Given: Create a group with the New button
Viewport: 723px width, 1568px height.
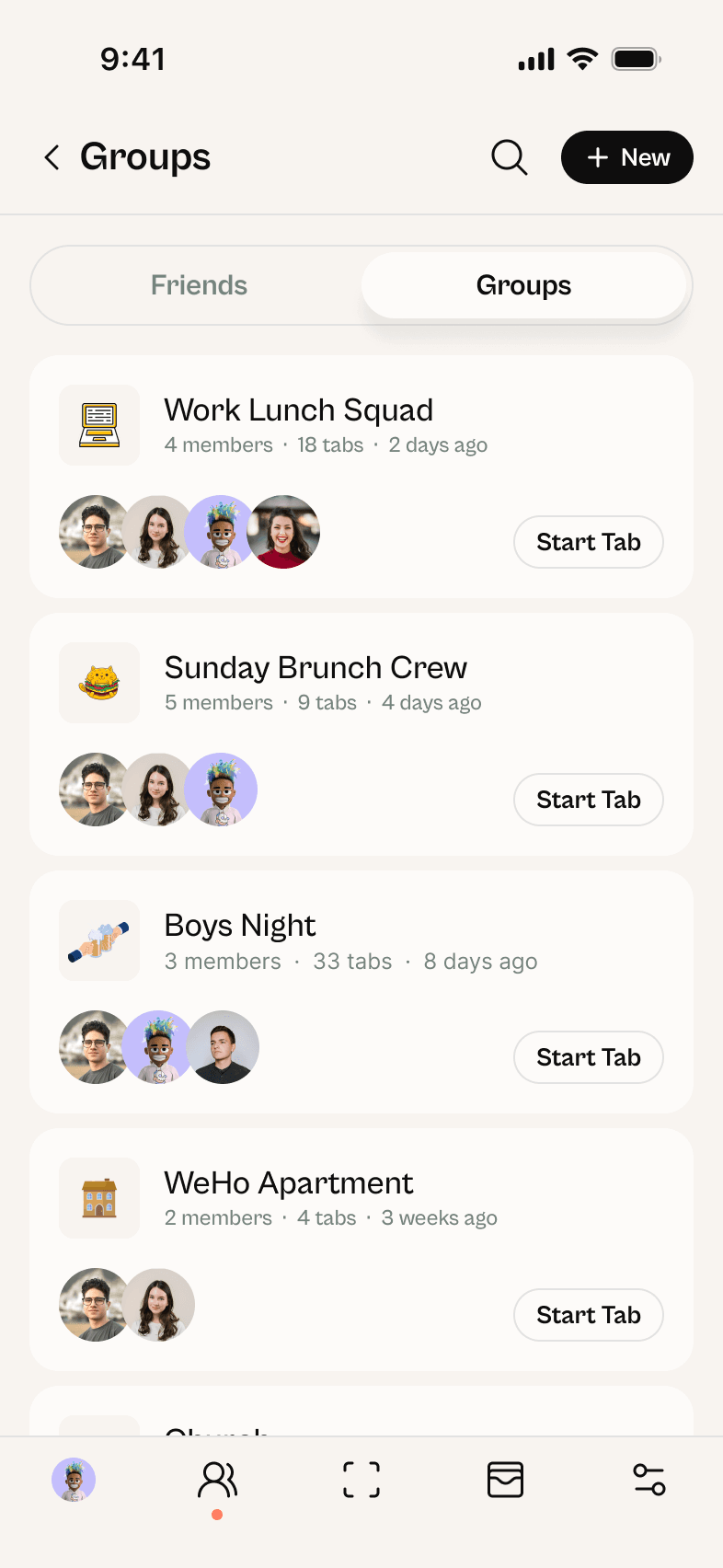Looking at the screenshot, I should click(x=626, y=157).
